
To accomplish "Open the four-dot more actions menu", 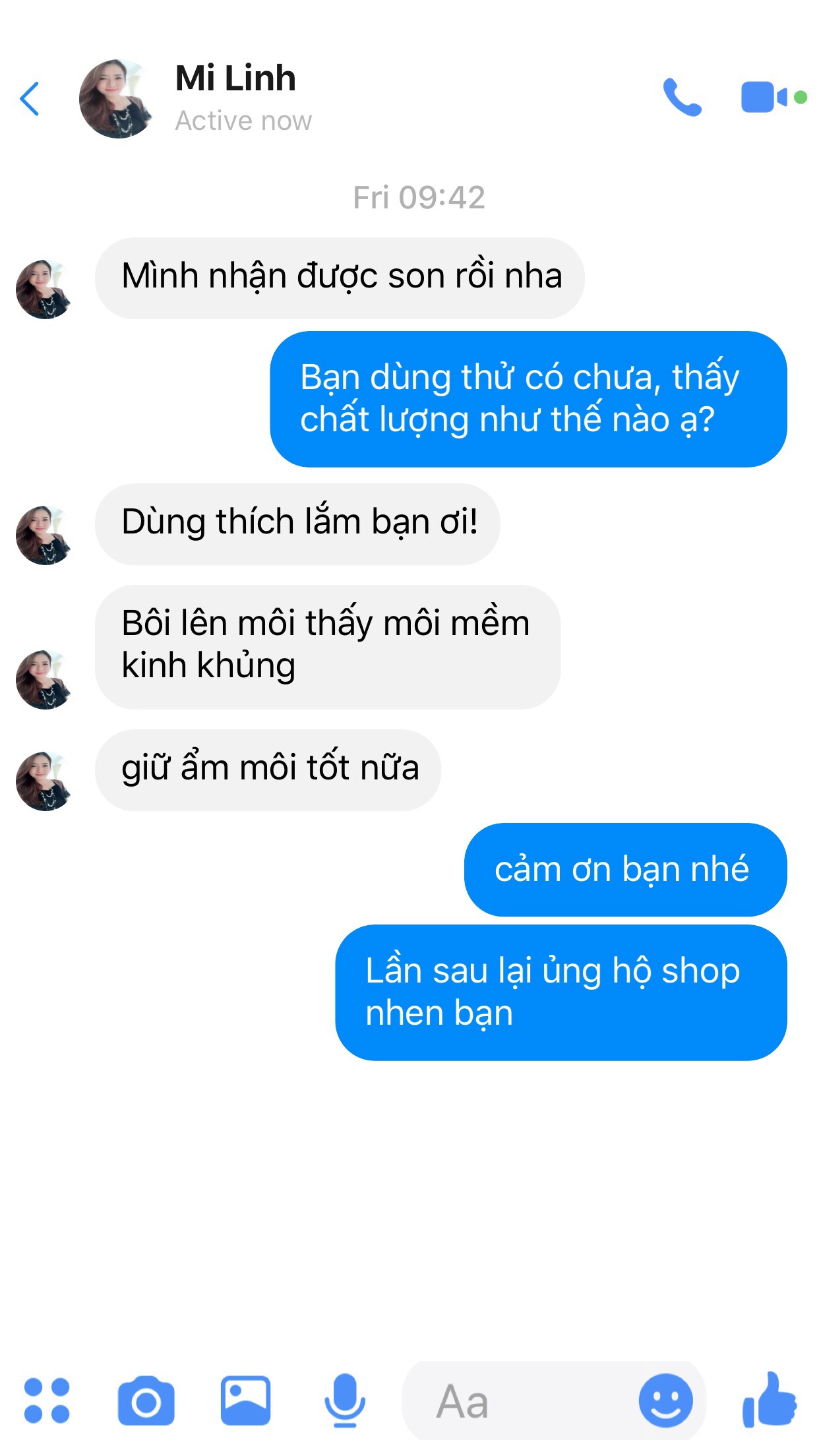I will 47,1400.
